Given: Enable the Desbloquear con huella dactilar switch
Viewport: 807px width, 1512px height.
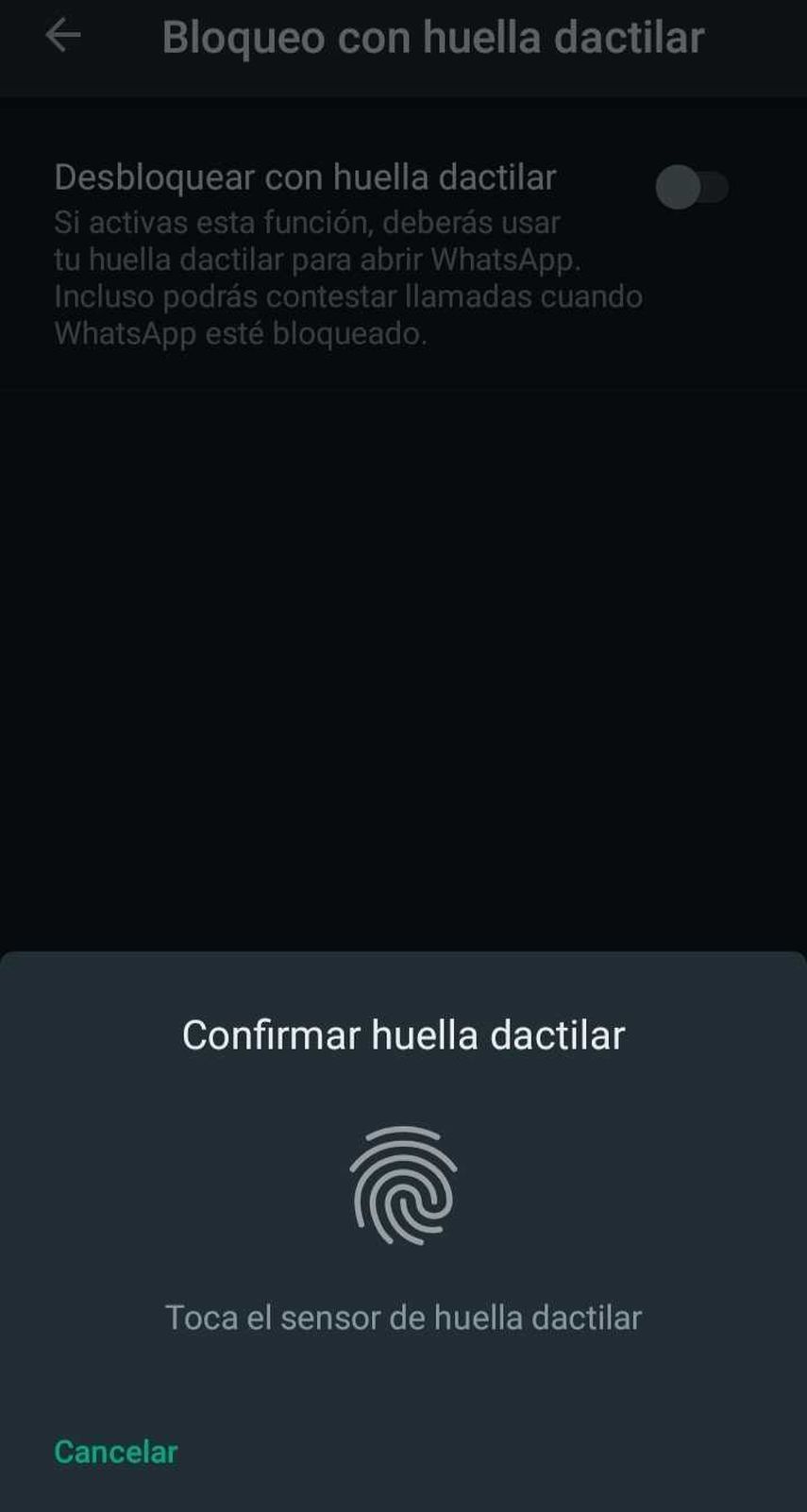Looking at the screenshot, I should (696, 188).
